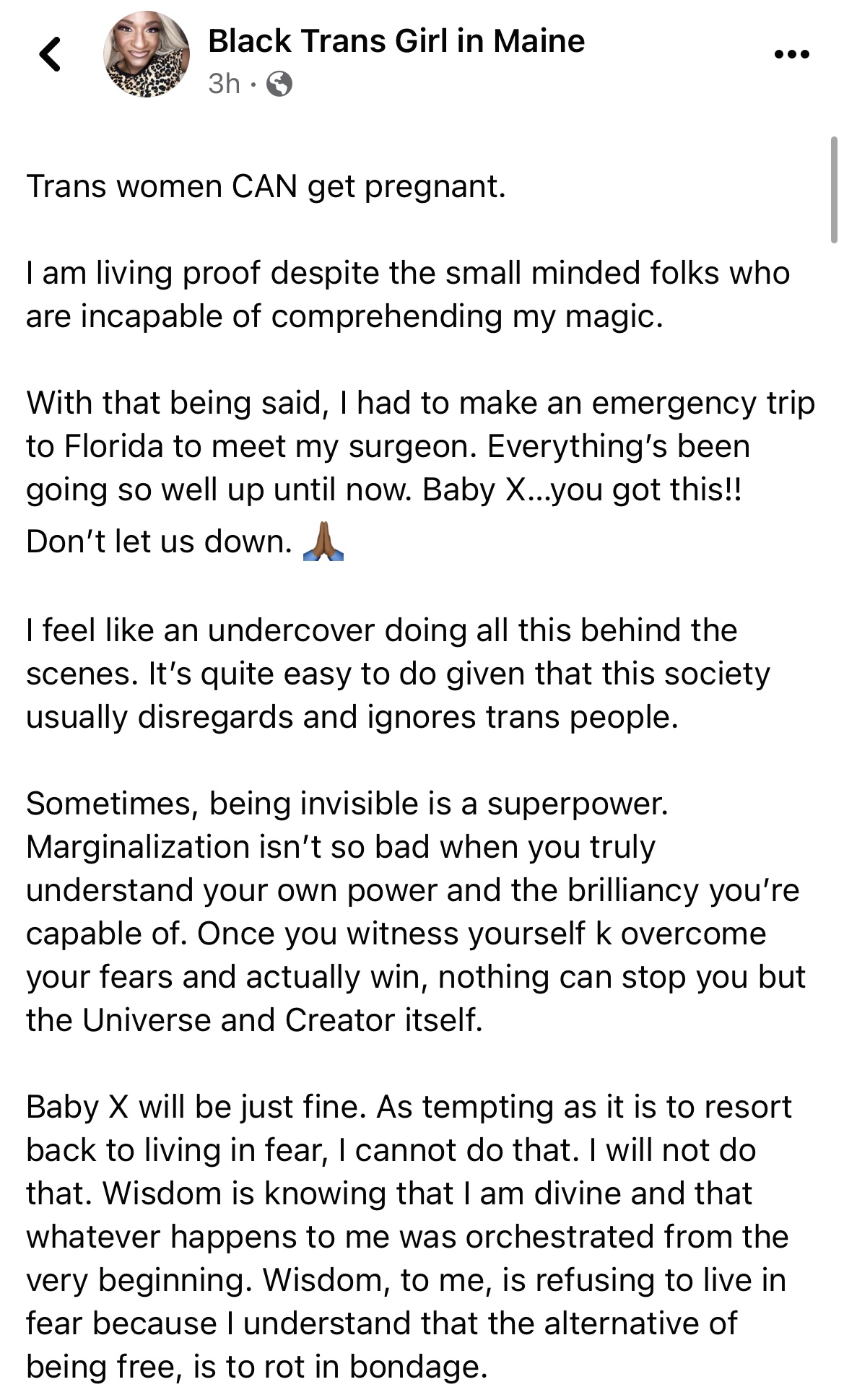Open Black Trans Girl in Maine profile picture

tap(147, 54)
